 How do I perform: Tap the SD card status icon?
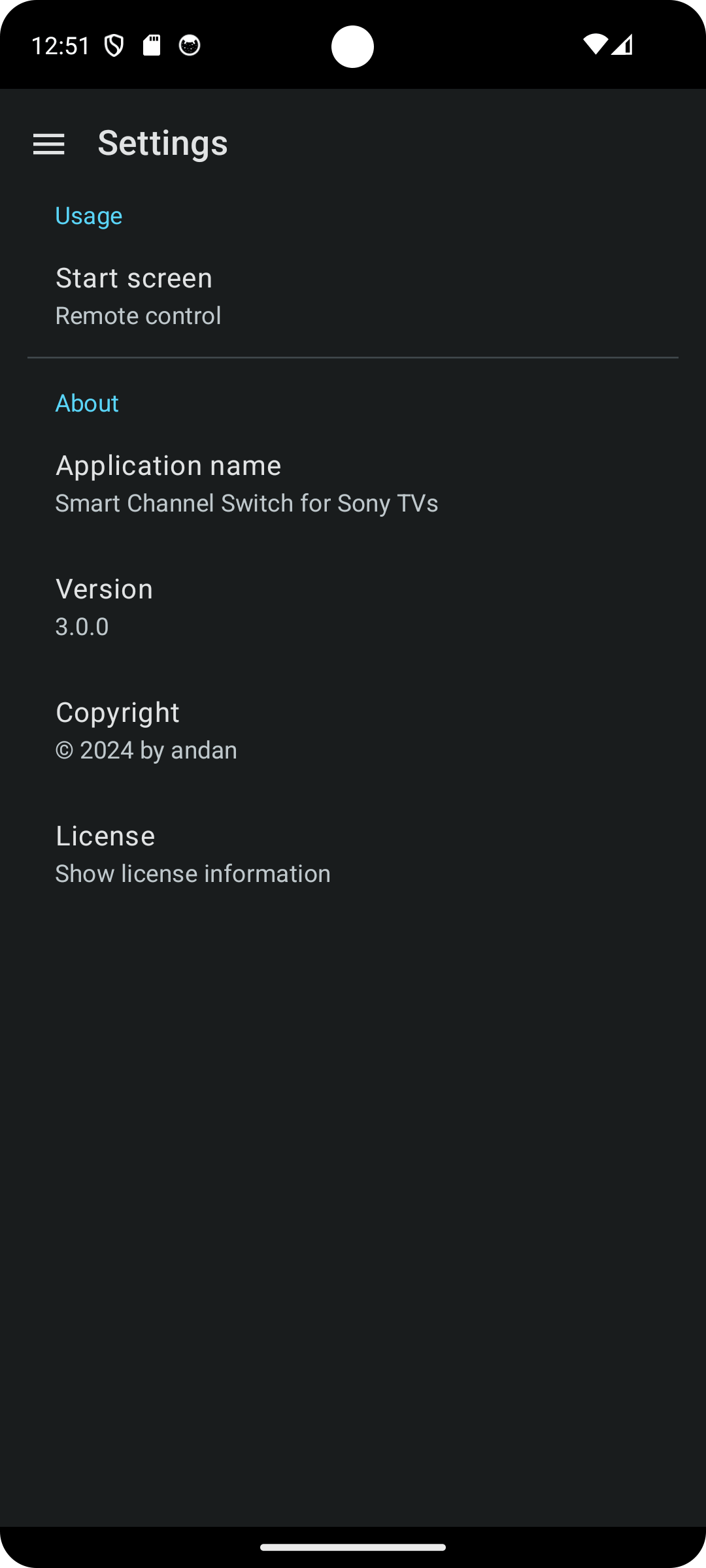point(152,46)
